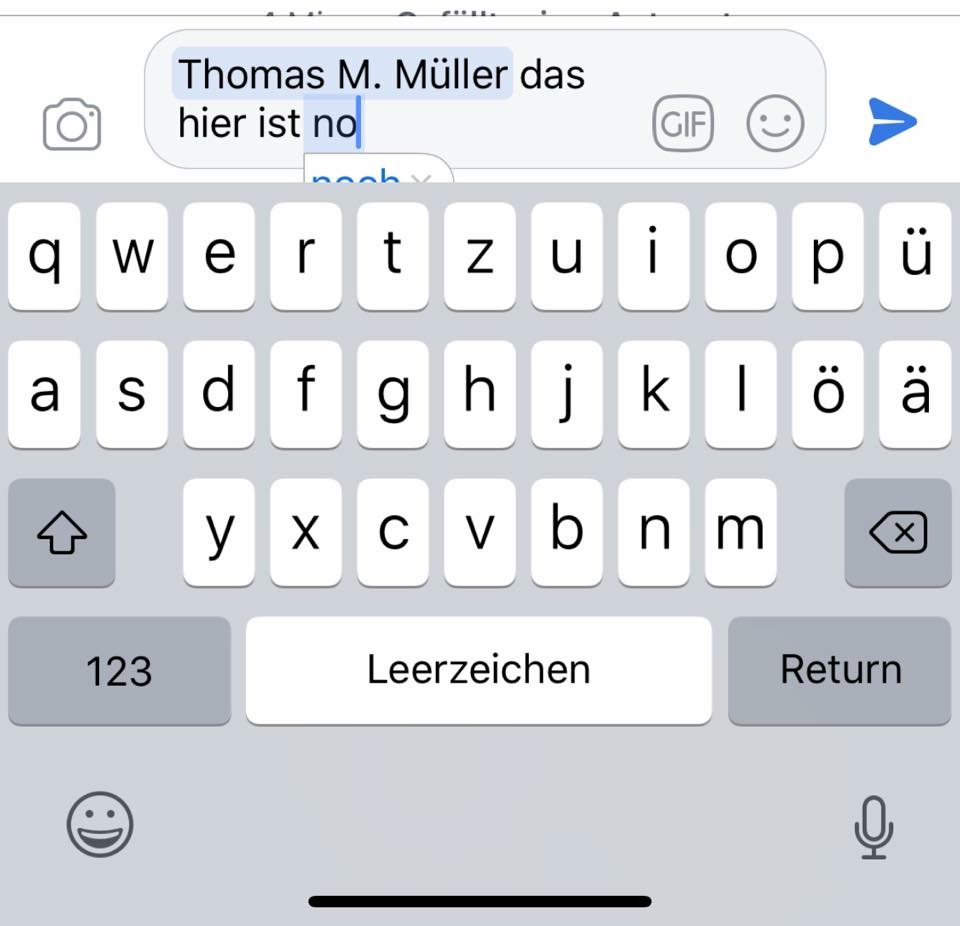This screenshot has width=960, height=926.
Task: Open the GIF picker
Action: pos(682,125)
